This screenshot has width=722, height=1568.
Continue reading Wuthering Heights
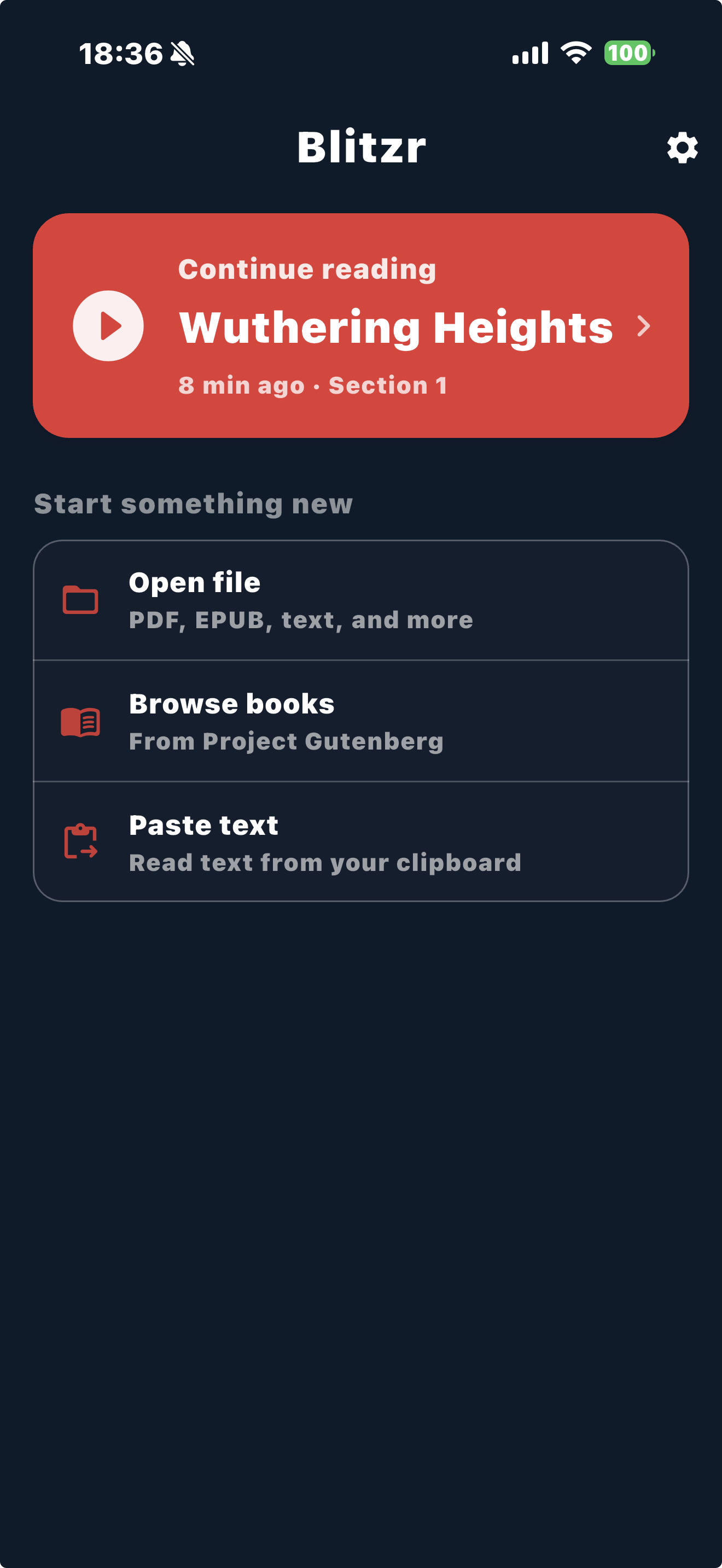(360, 326)
